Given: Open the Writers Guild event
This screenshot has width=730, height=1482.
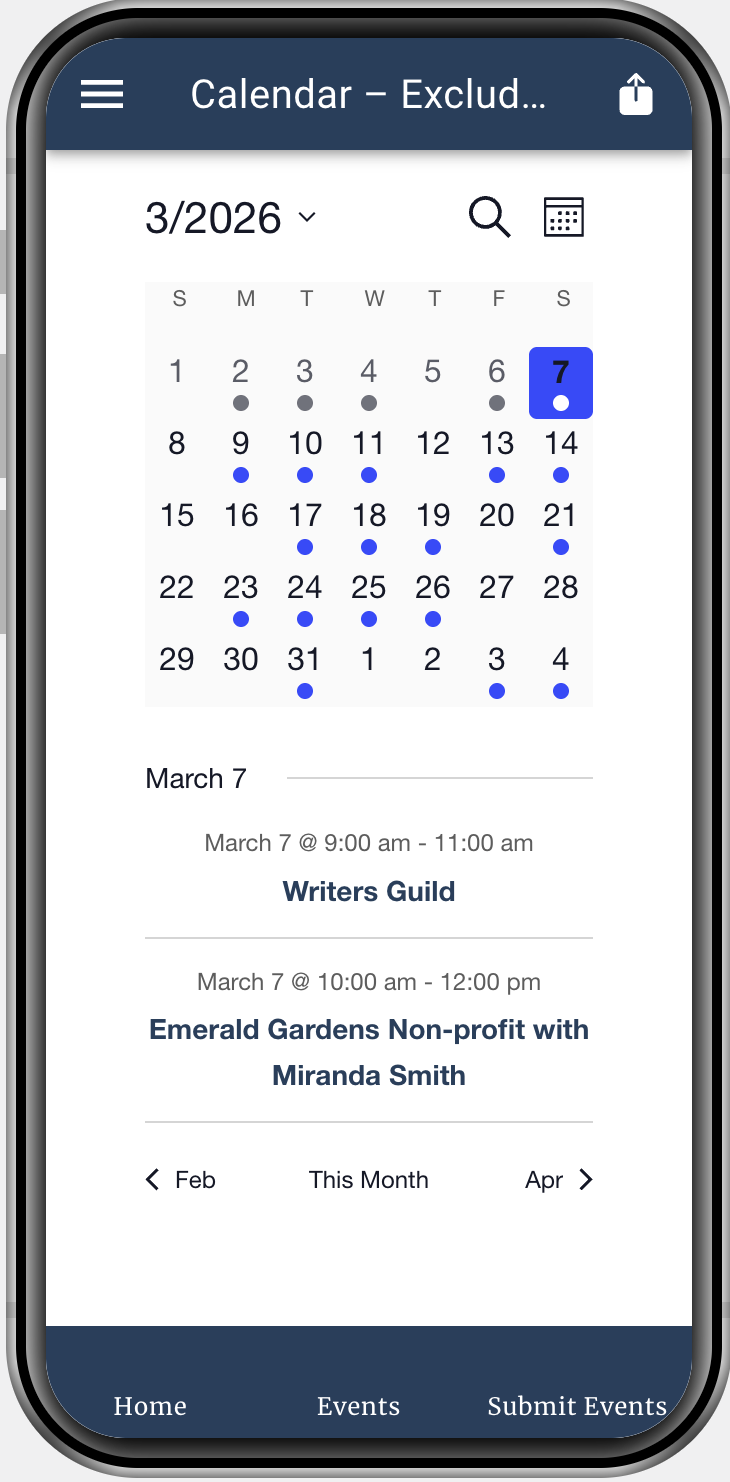Looking at the screenshot, I should click(368, 891).
